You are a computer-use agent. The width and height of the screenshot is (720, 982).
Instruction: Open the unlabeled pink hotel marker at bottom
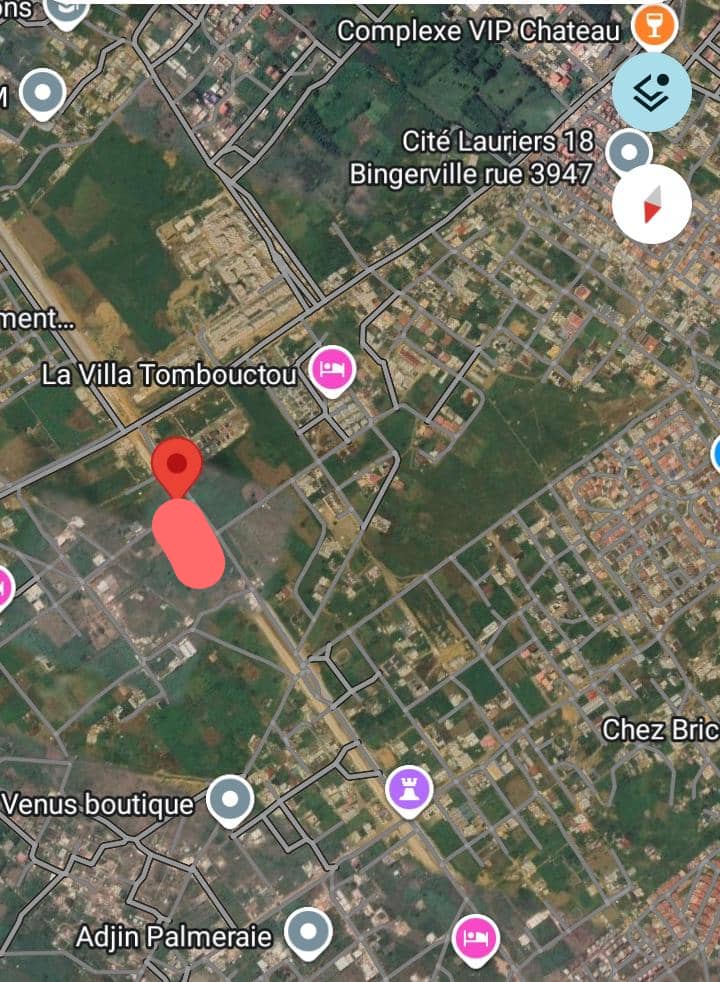(x=476, y=937)
